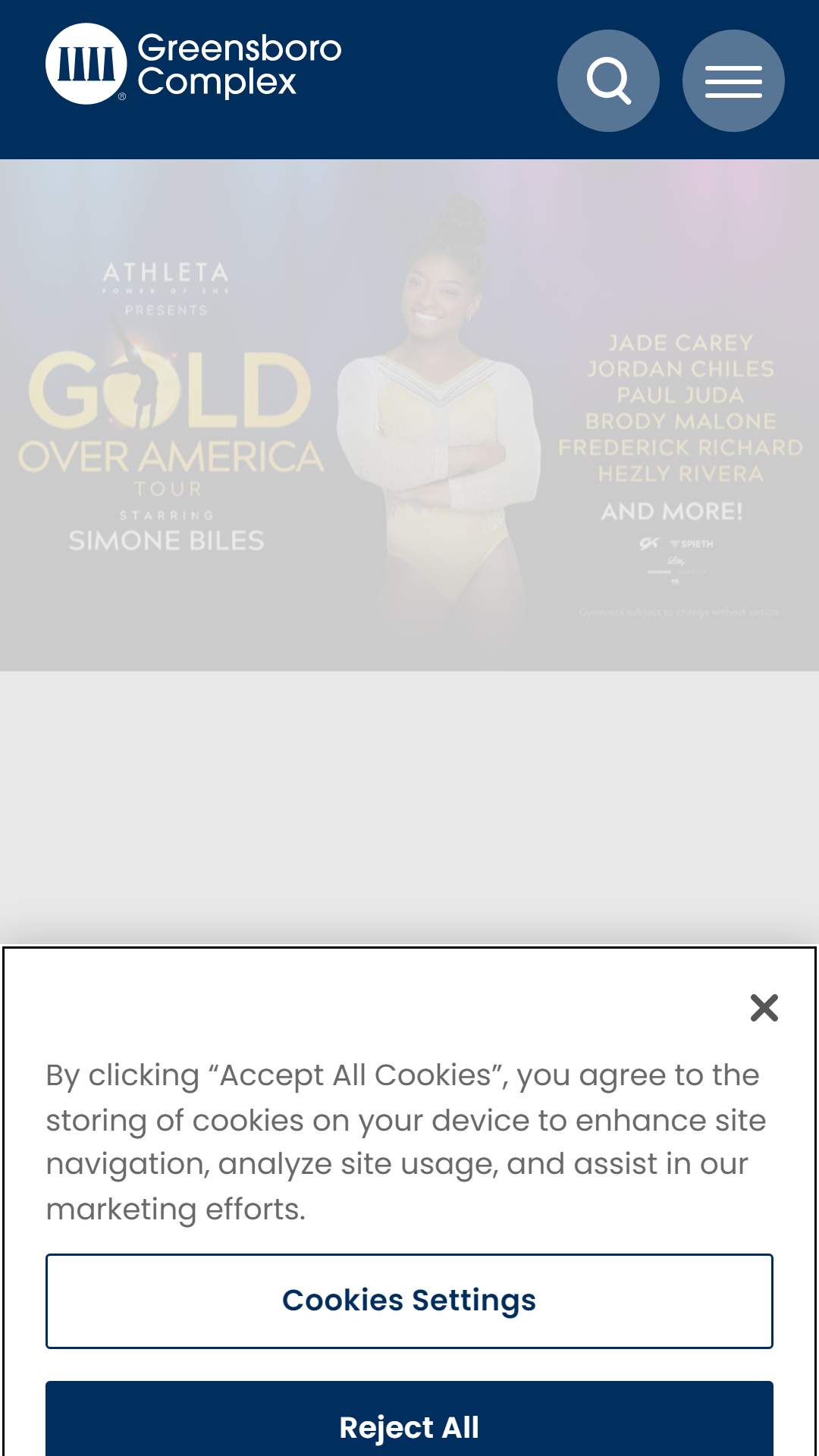Viewport: 819px width, 1456px height.
Task: Open the Gold Over America Tour banner
Action: pyautogui.click(x=409, y=415)
